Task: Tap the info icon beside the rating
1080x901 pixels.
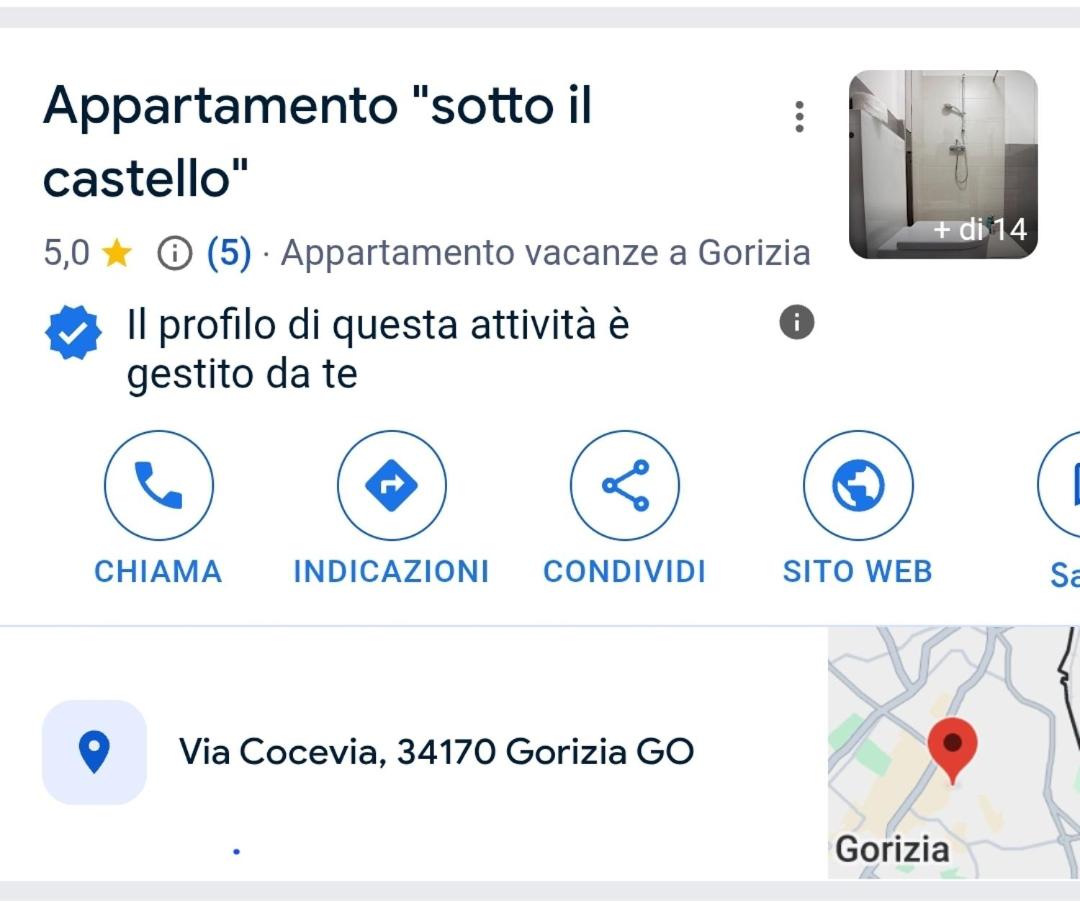Action: (174, 255)
